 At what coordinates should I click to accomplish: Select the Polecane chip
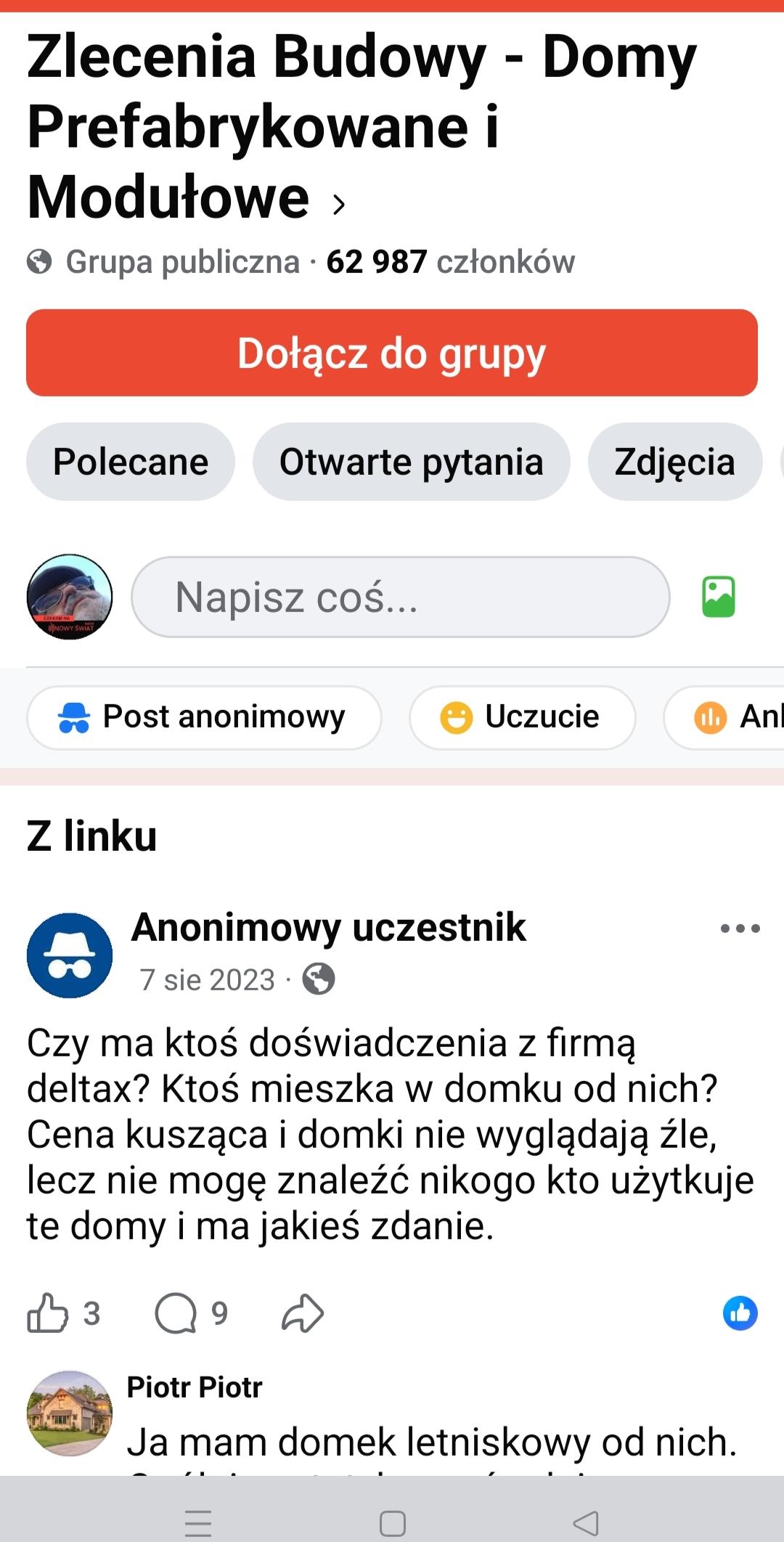pos(131,462)
